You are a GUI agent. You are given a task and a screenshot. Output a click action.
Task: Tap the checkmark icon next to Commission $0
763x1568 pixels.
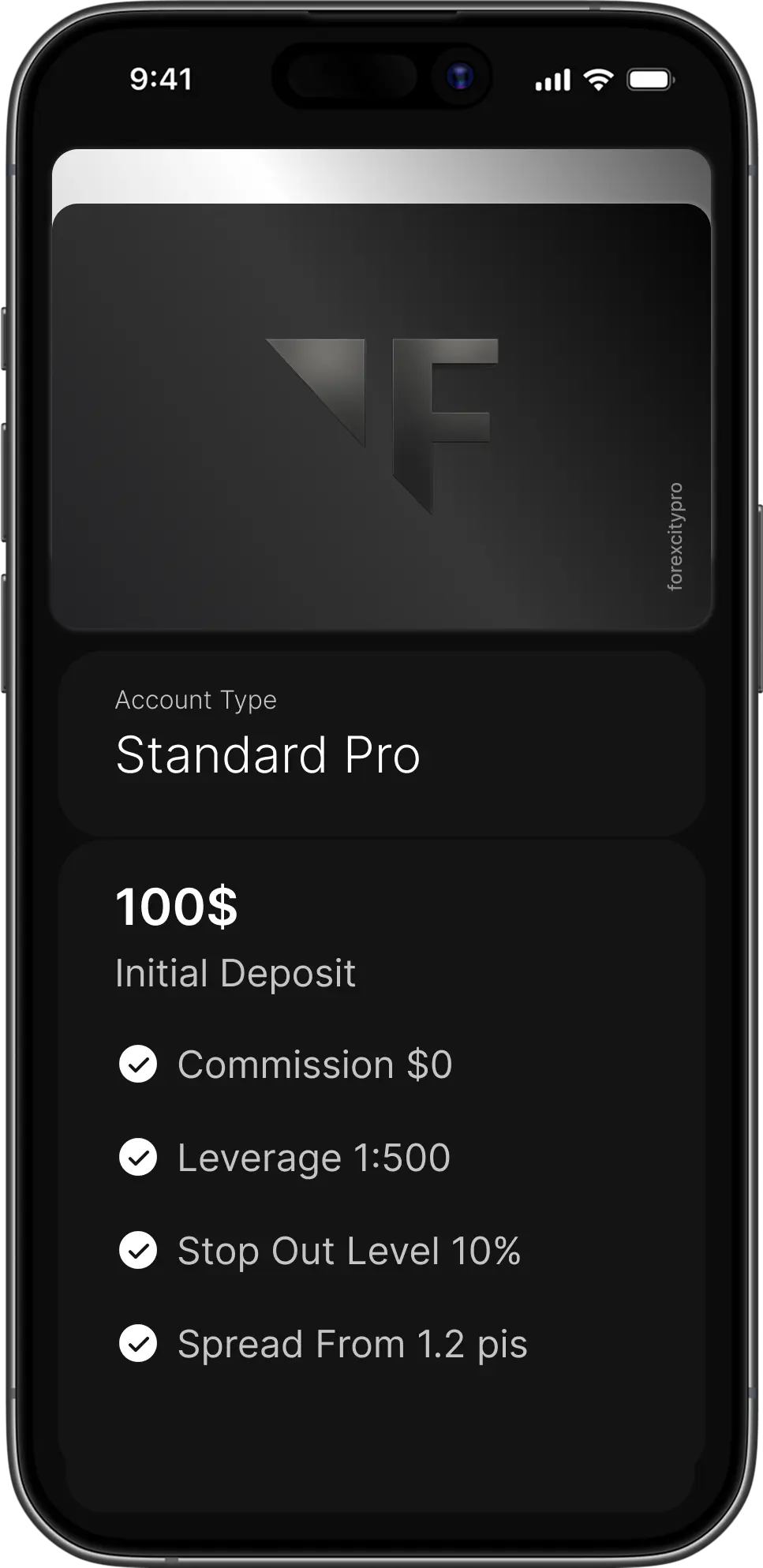pos(139,1065)
